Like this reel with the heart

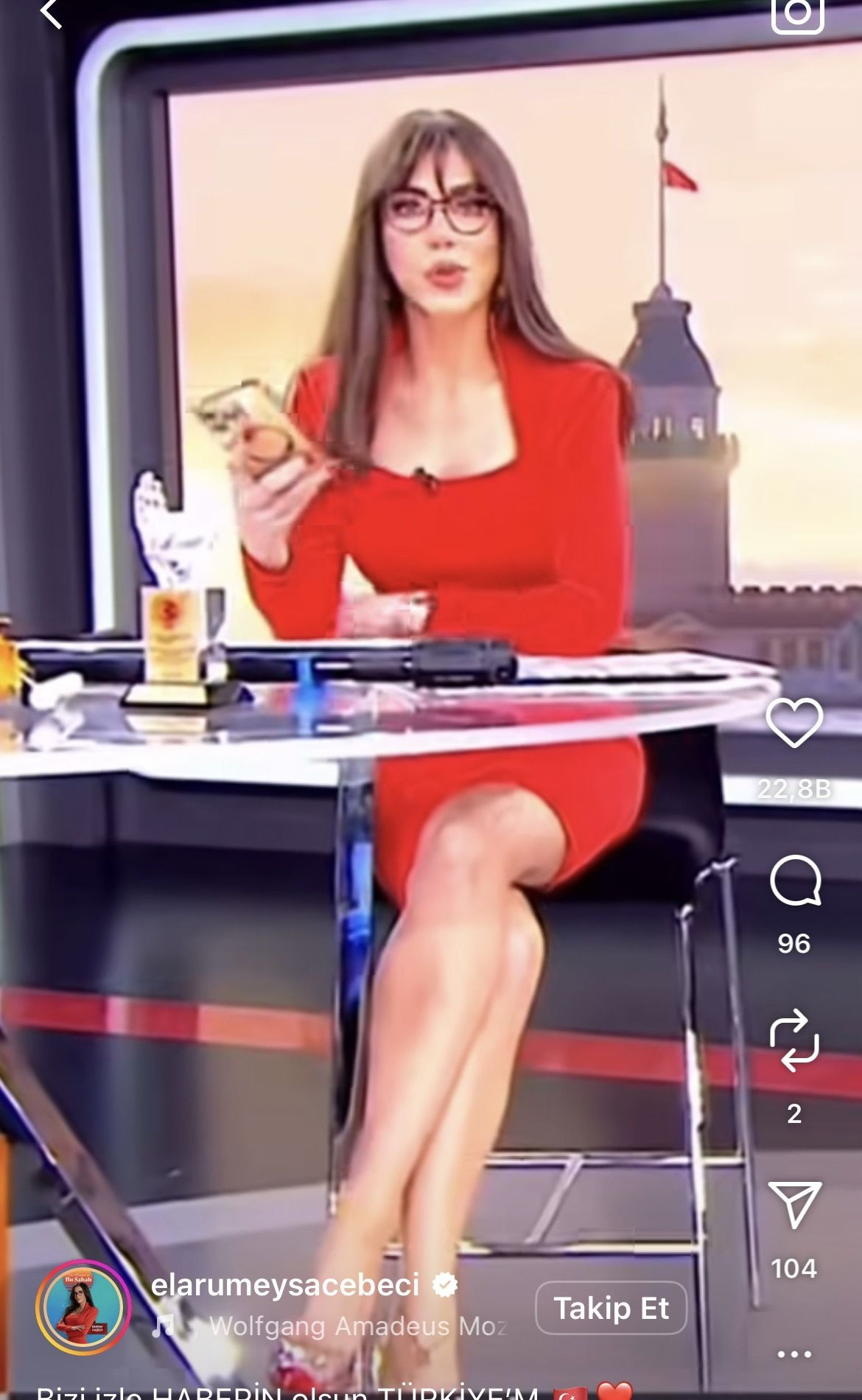point(794,722)
